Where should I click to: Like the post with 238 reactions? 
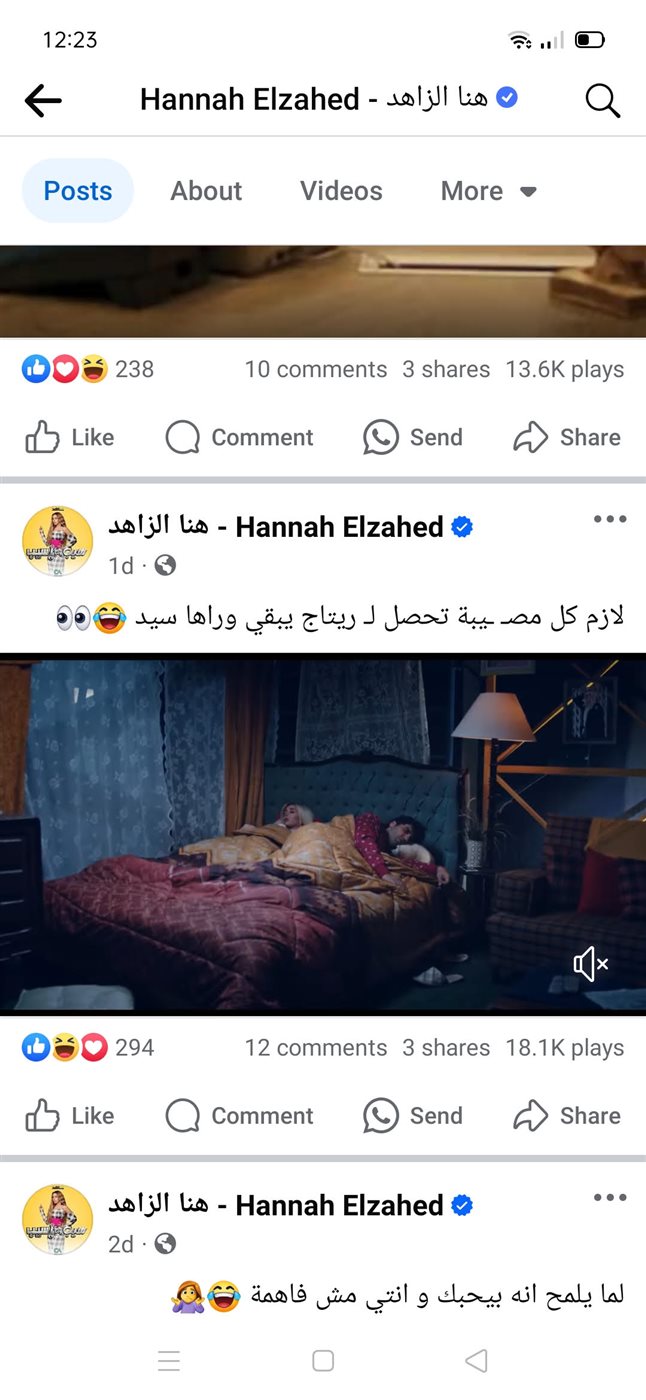tap(69, 437)
